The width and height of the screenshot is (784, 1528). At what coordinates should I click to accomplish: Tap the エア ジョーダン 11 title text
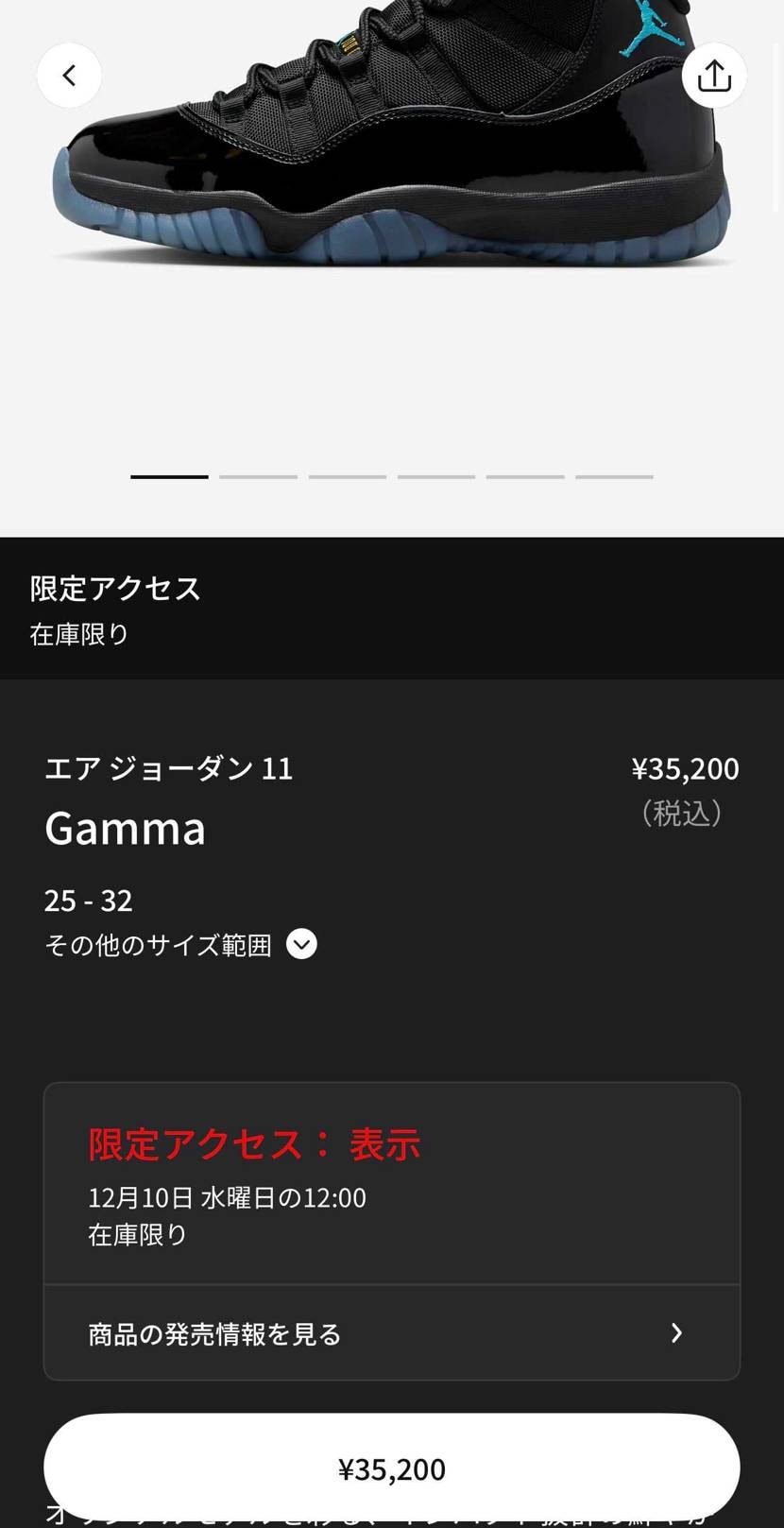pos(170,768)
